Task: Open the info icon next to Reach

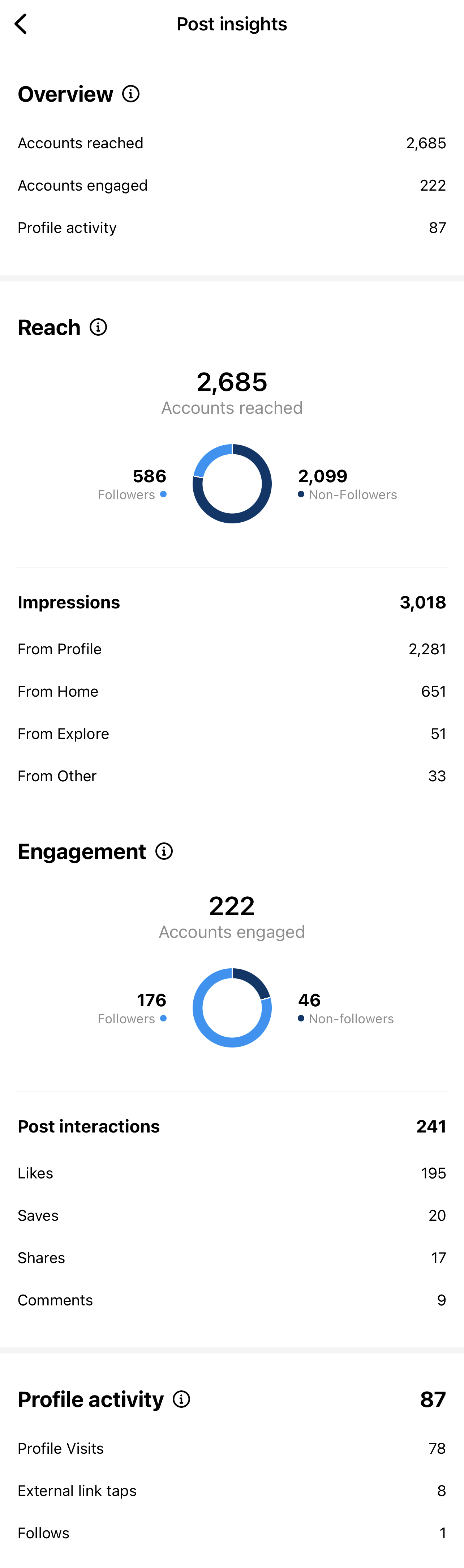Action: [x=99, y=327]
